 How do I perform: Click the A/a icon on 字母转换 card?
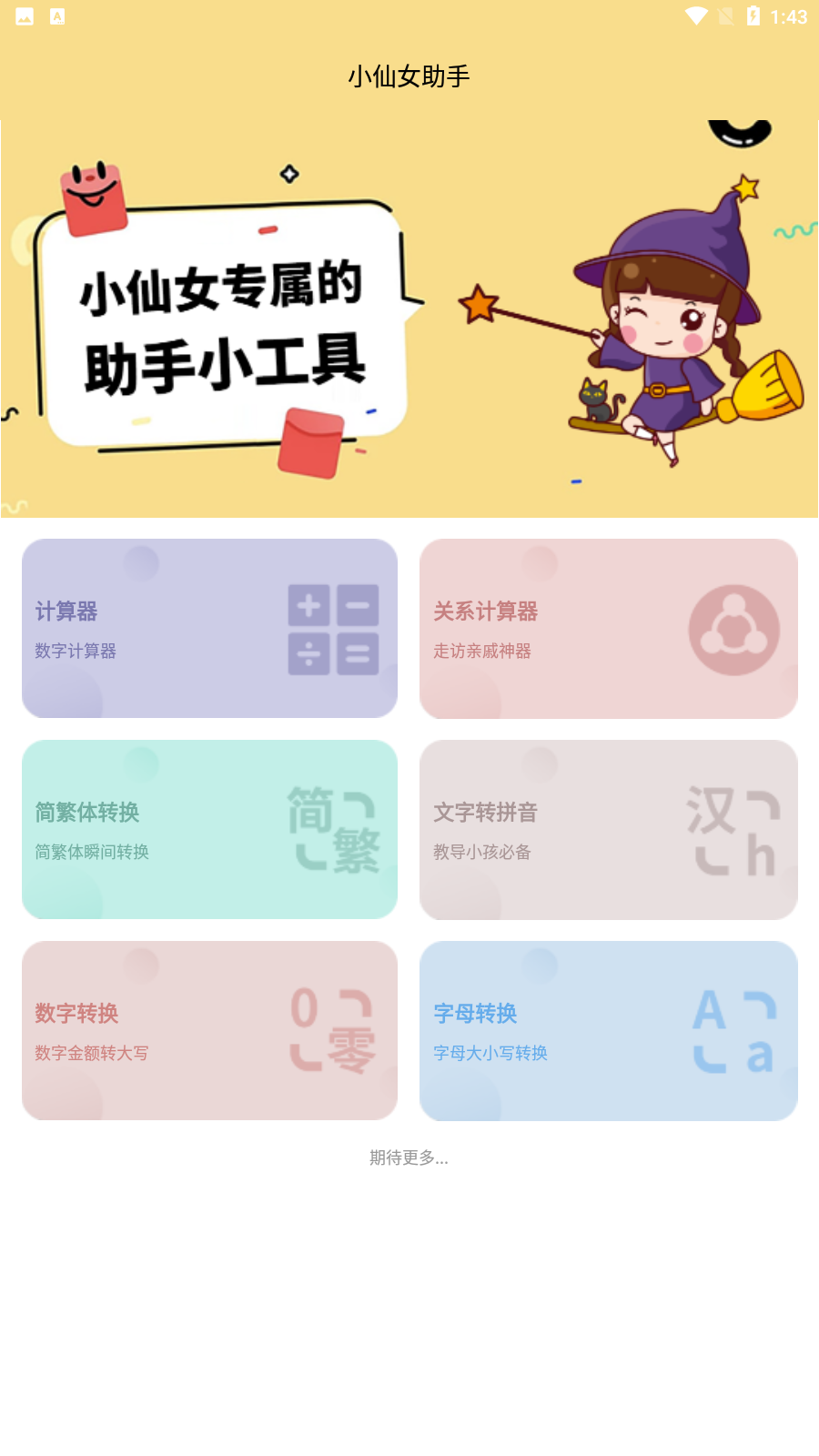tap(733, 1031)
